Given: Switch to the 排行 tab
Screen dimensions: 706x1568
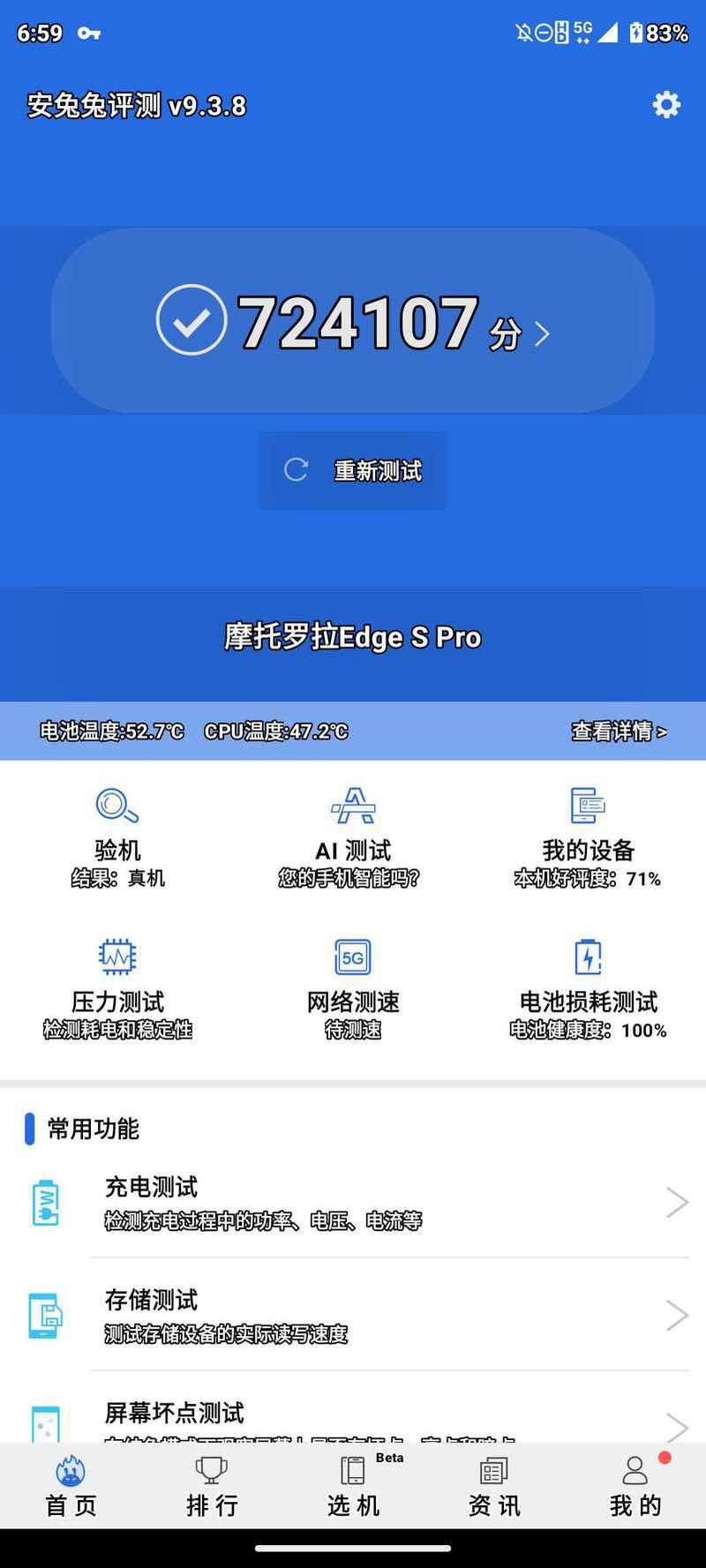Looking at the screenshot, I should pos(212,1487).
